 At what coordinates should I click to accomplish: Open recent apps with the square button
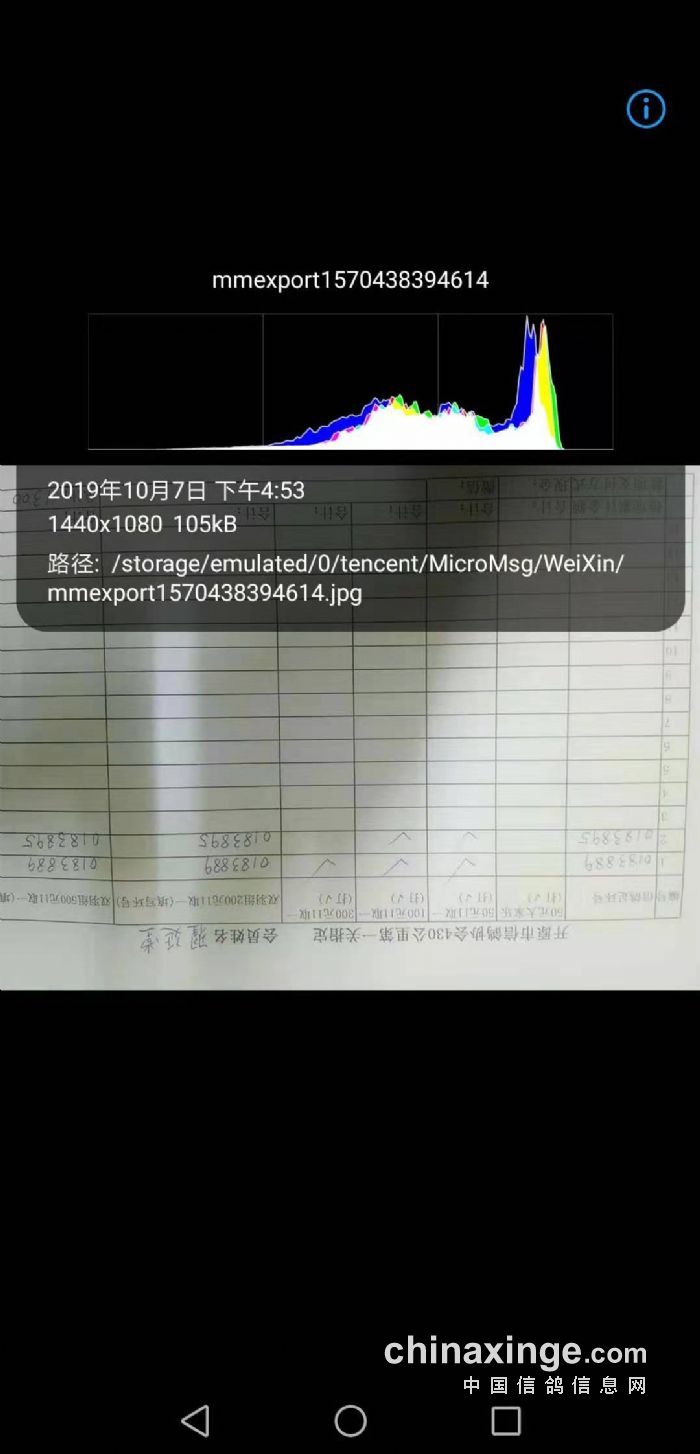(x=506, y=1420)
